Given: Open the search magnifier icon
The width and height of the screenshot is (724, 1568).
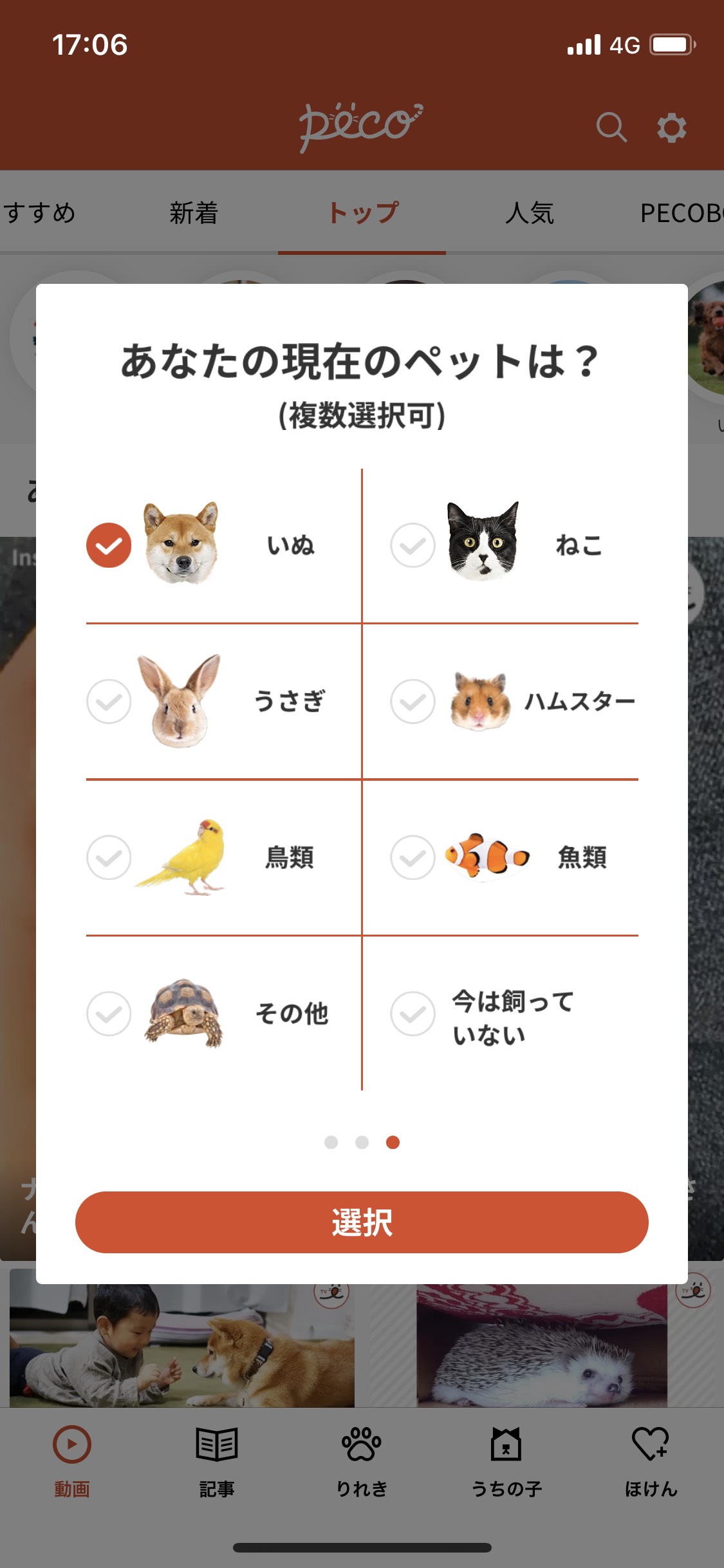Looking at the screenshot, I should (x=611, y=127).
